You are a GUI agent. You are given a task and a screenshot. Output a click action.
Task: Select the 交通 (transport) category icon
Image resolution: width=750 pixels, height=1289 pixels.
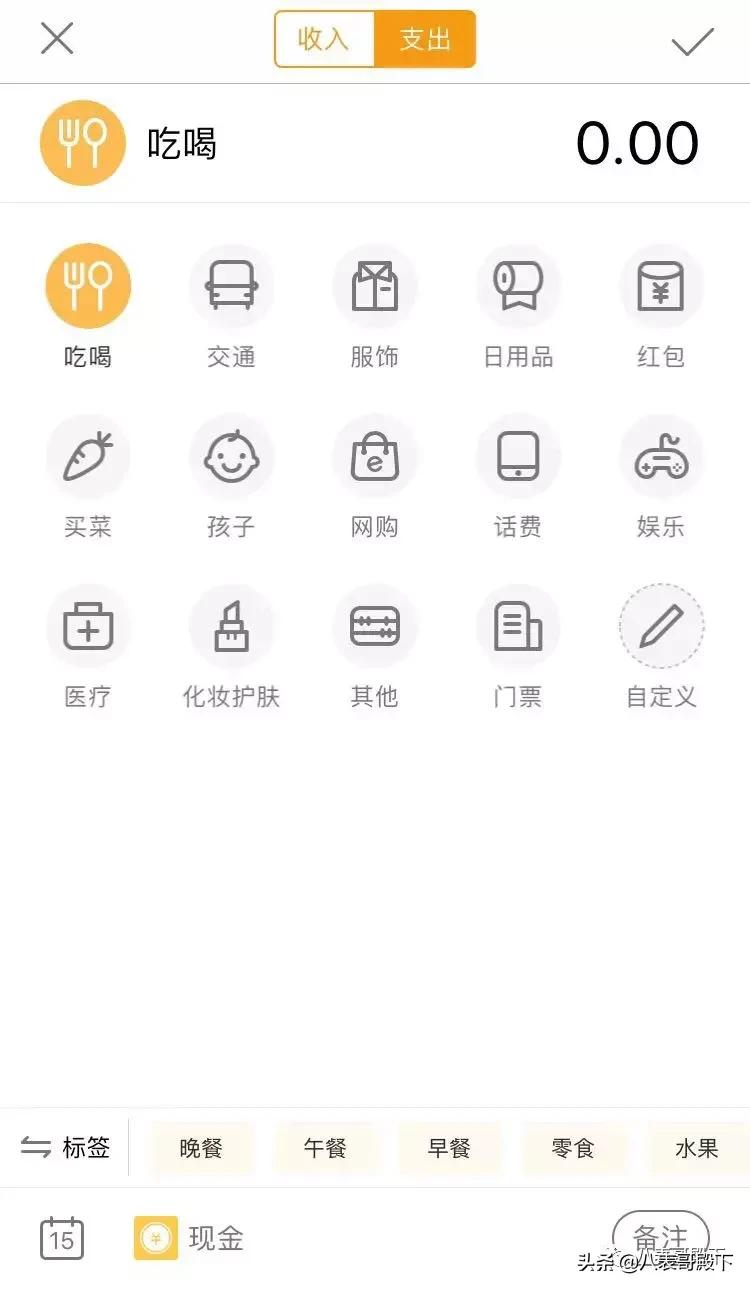coord(231,286)
